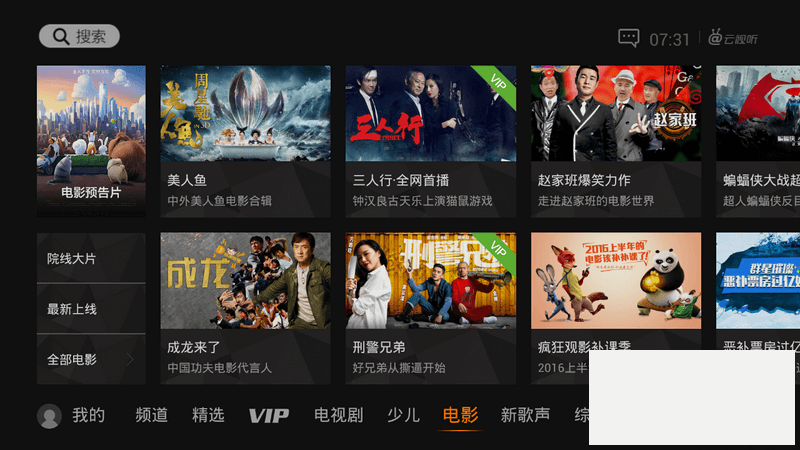
Task: Open the messages icon beside the clock
Action: click(x=628, y=38)
